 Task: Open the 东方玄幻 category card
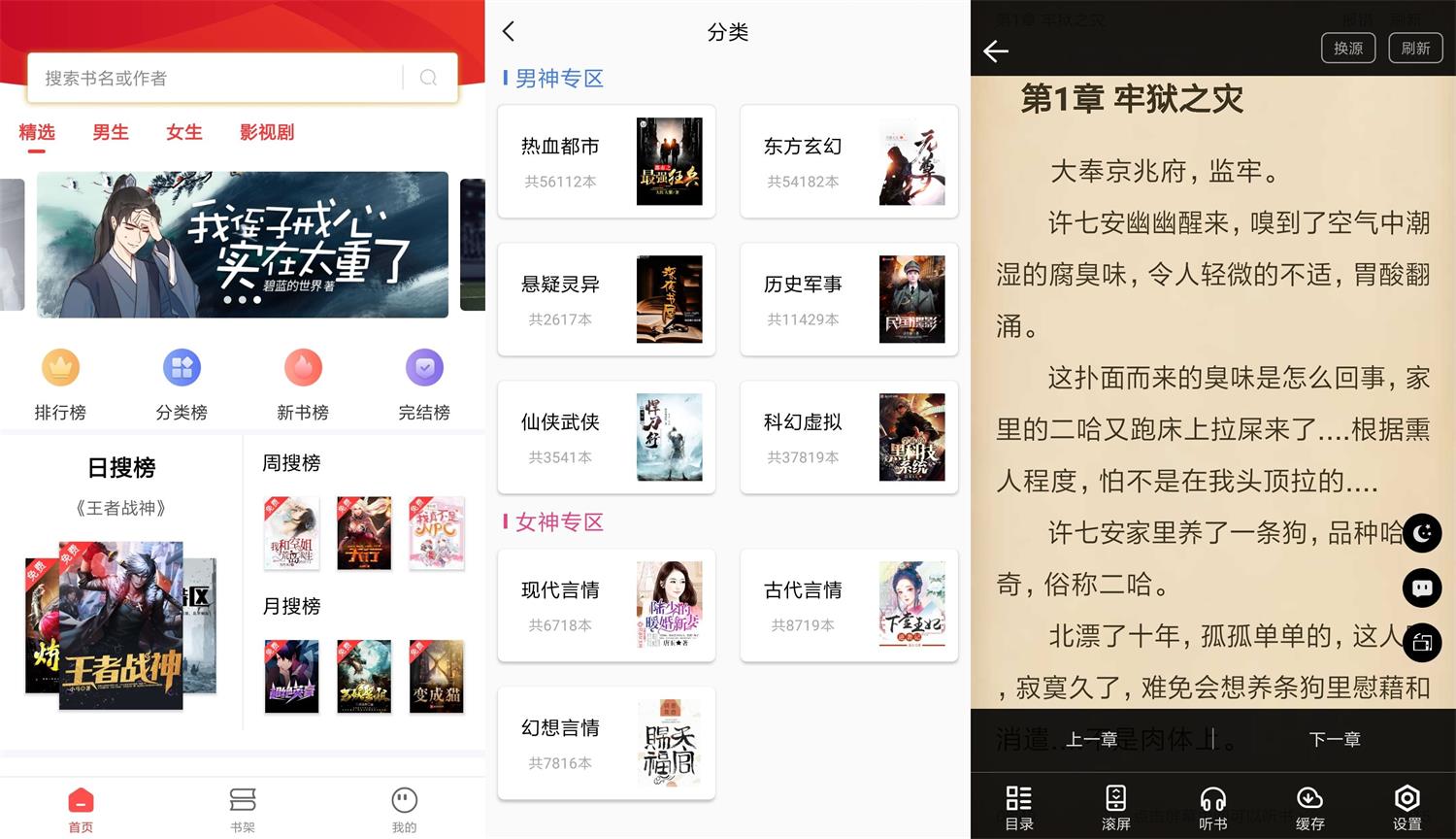[849, 161]
